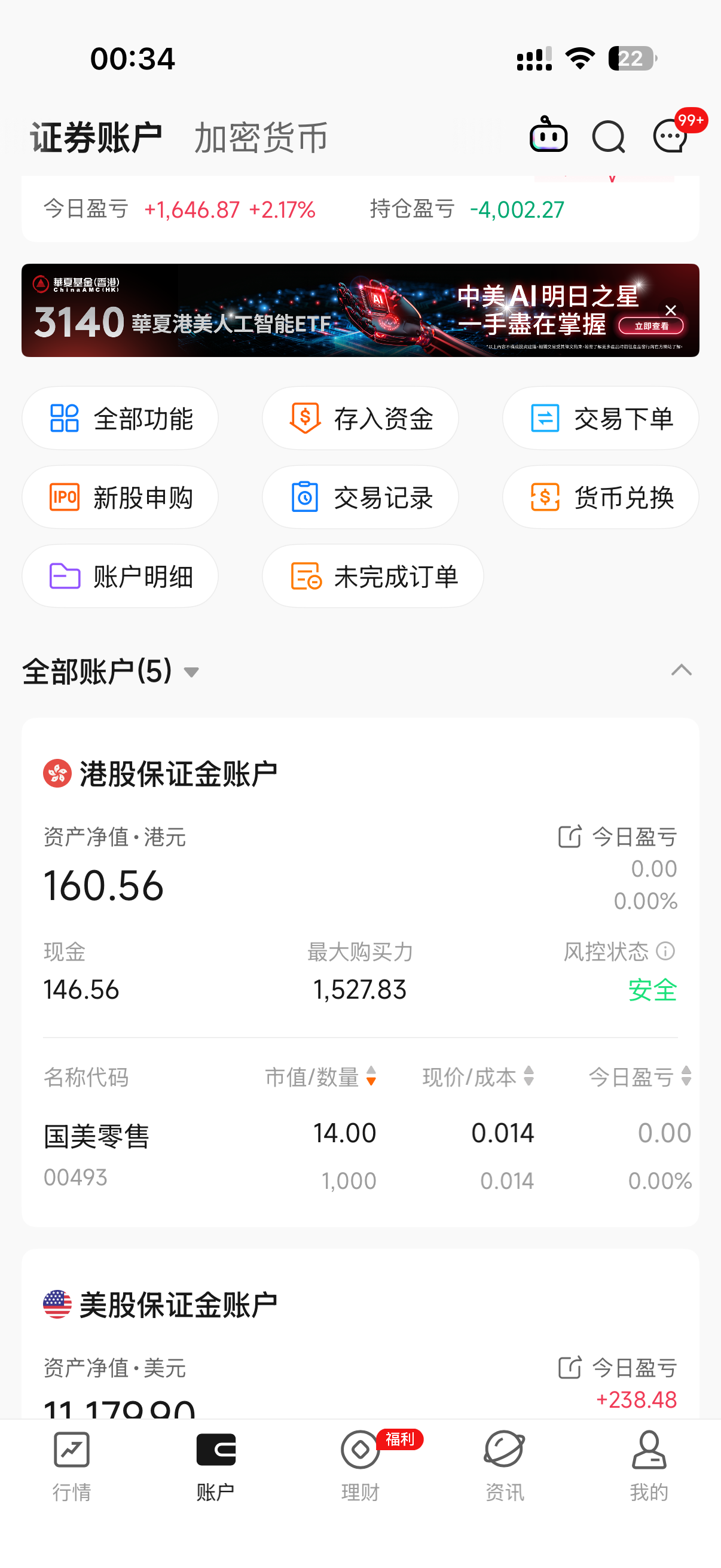Sort holdings by 市值/数量
This screenshot has height=1568, width=721.
(320, 1077)
